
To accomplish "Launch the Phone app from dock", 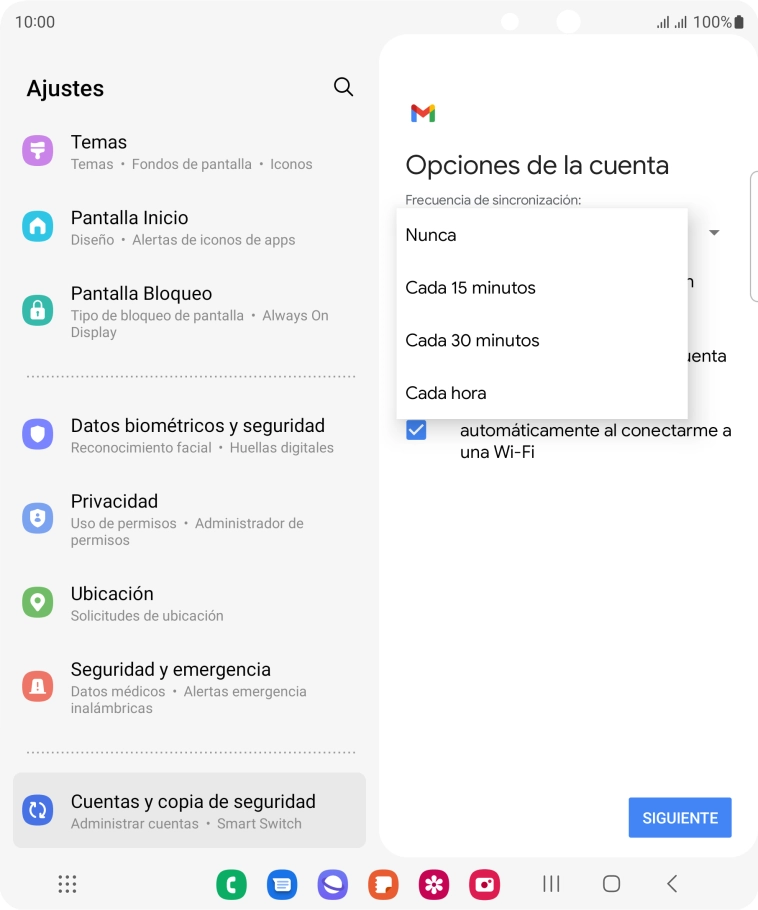I will tap(231, 884).
